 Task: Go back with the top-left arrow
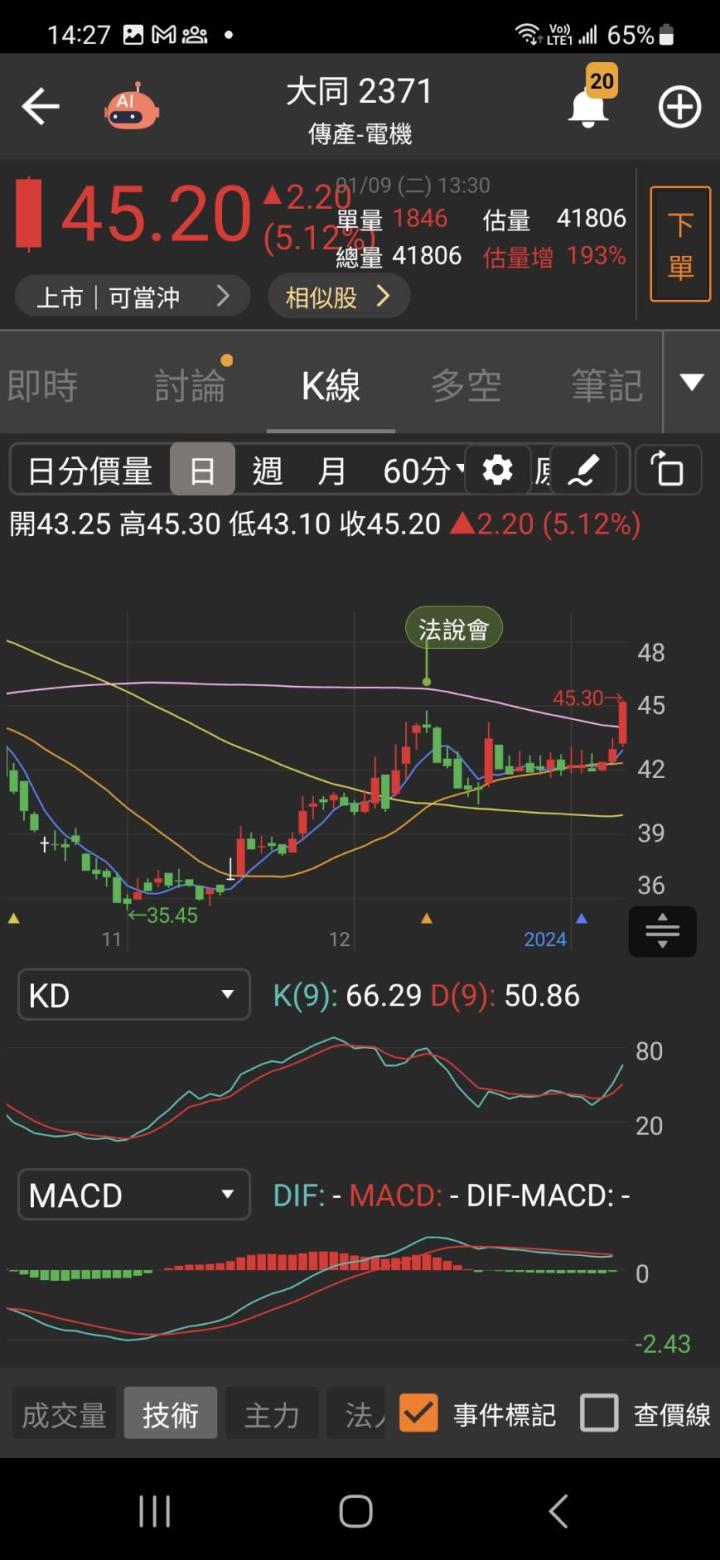41,106
